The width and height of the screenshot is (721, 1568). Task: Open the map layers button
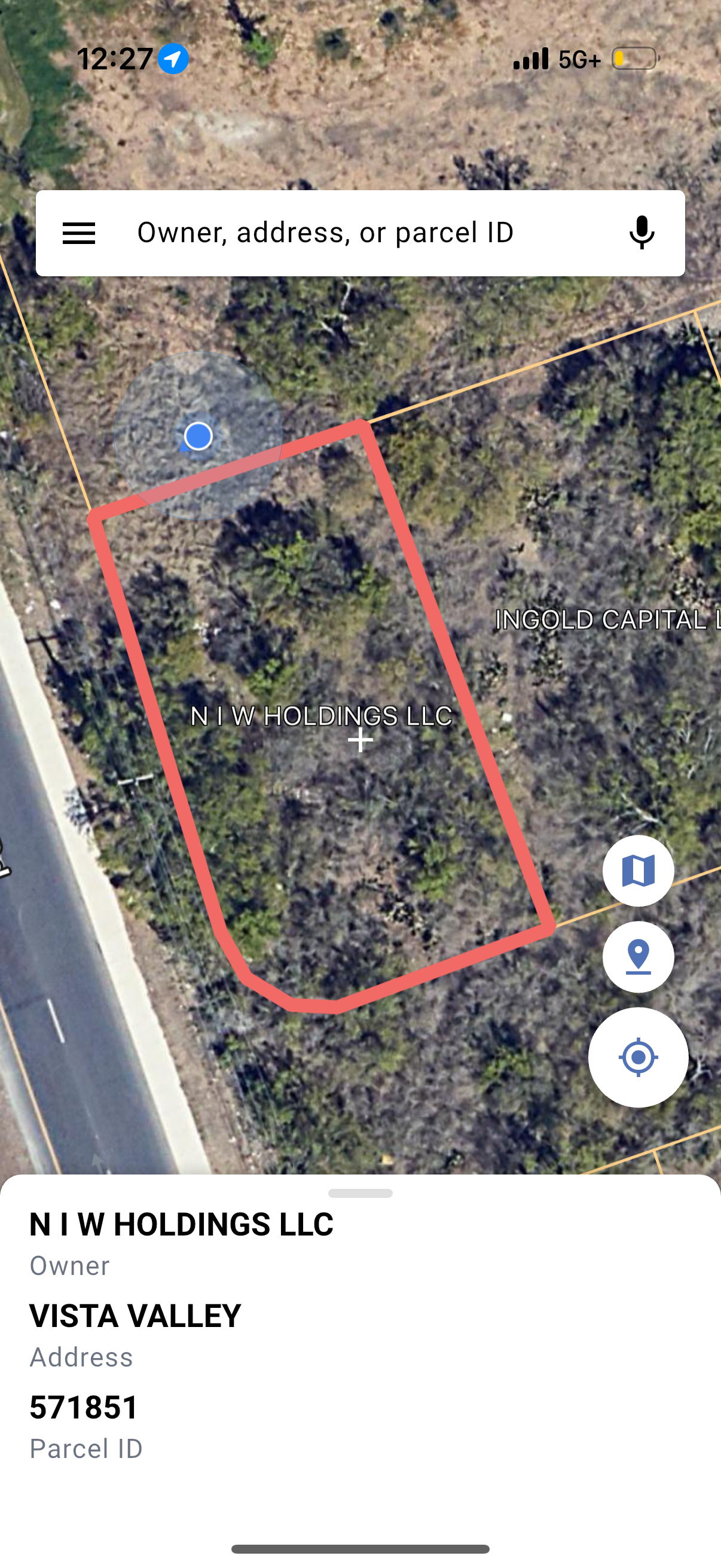(638, 871)
